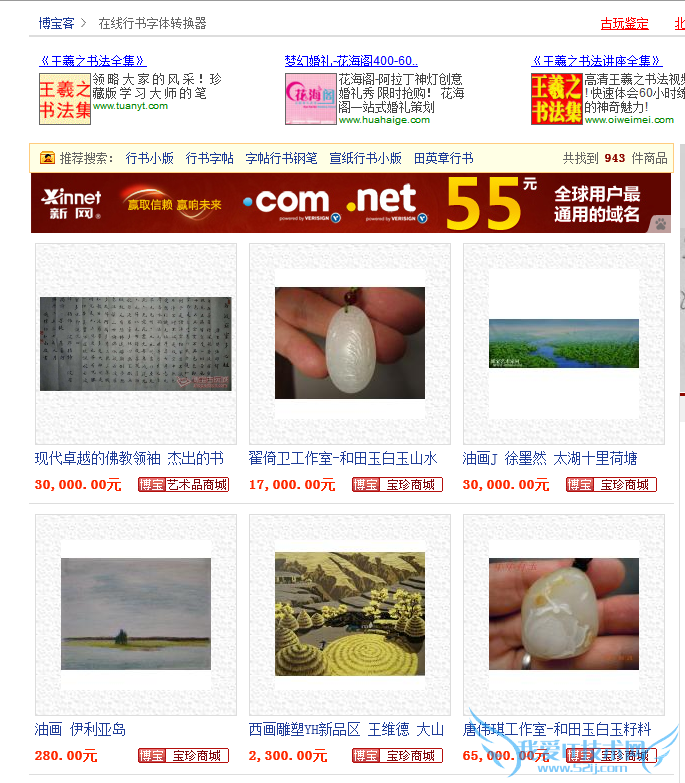The image size is (685, 783).
Task: Select the suggested search 宣纸行书小版
Action: point(366,158)
